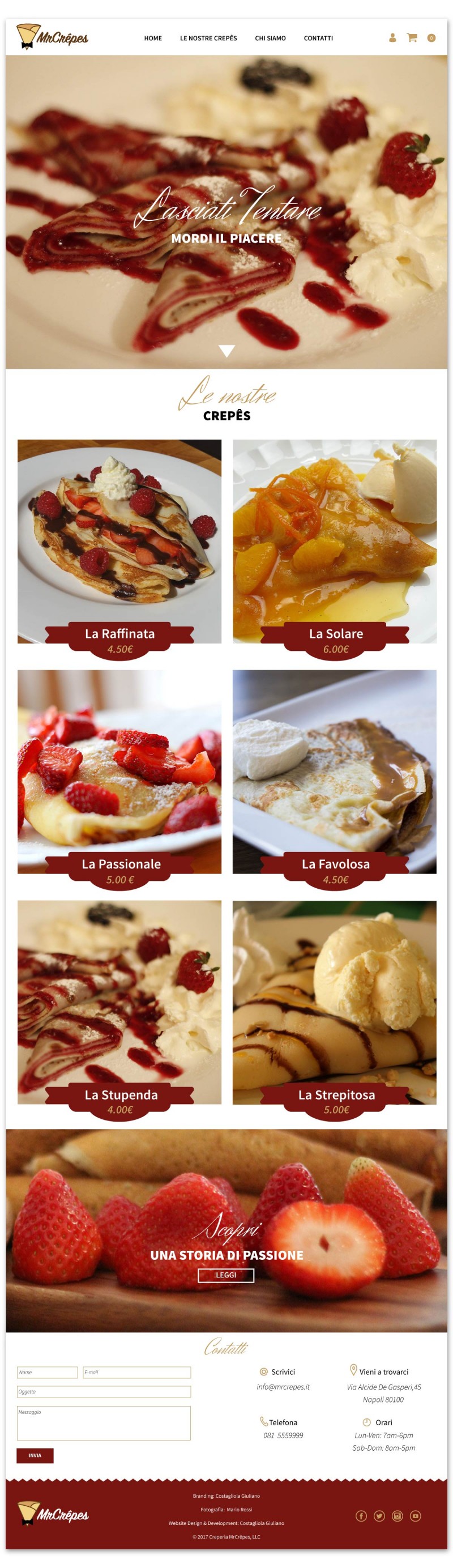Open La Raffinata crêpe card
453x1568 pixels.
point(119,542)
